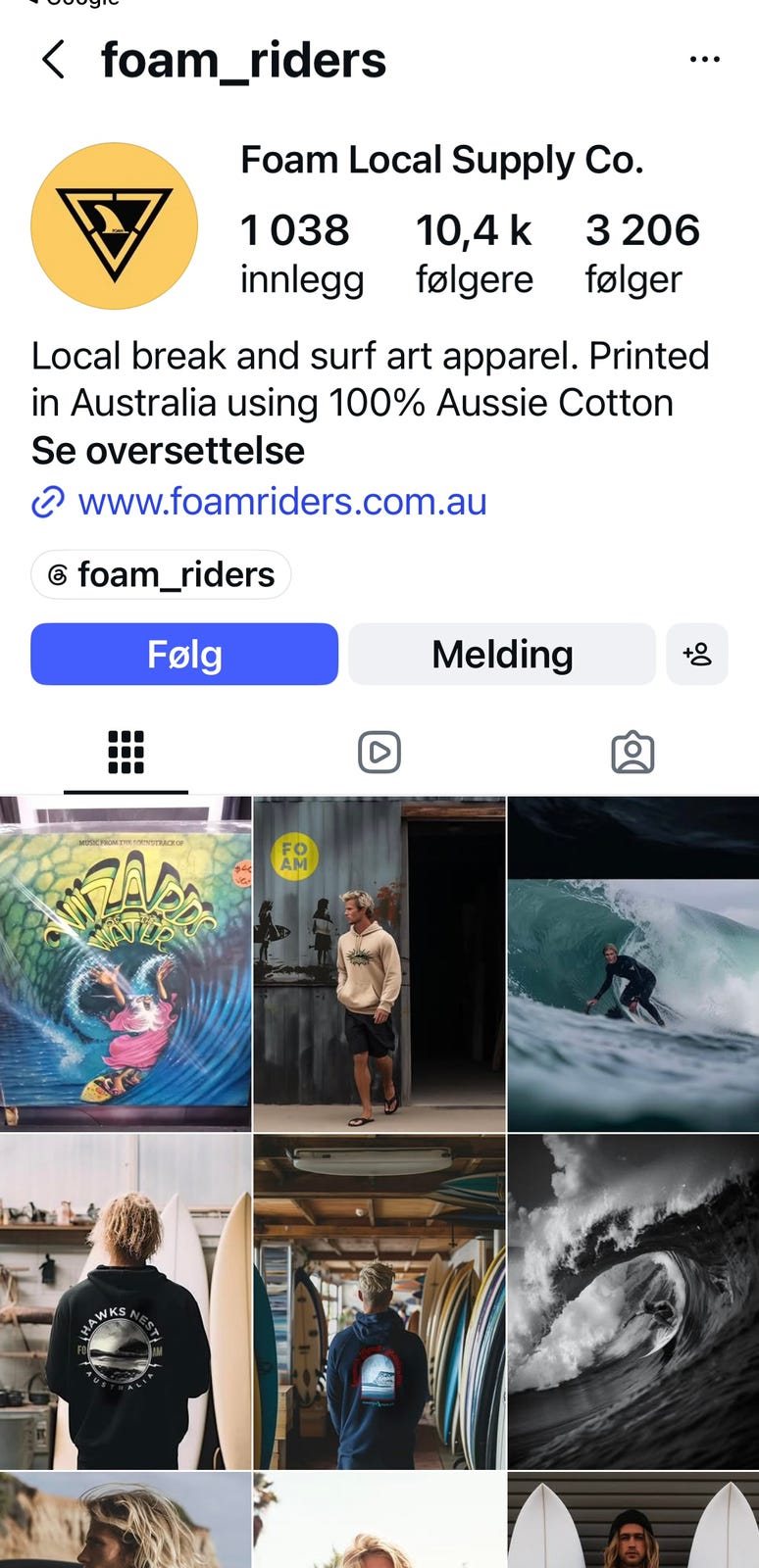Image resolution: width=759 pixels, height=1568 pixels.
Task: Switch to the tagged photos tab
Action: pos(632,753)
